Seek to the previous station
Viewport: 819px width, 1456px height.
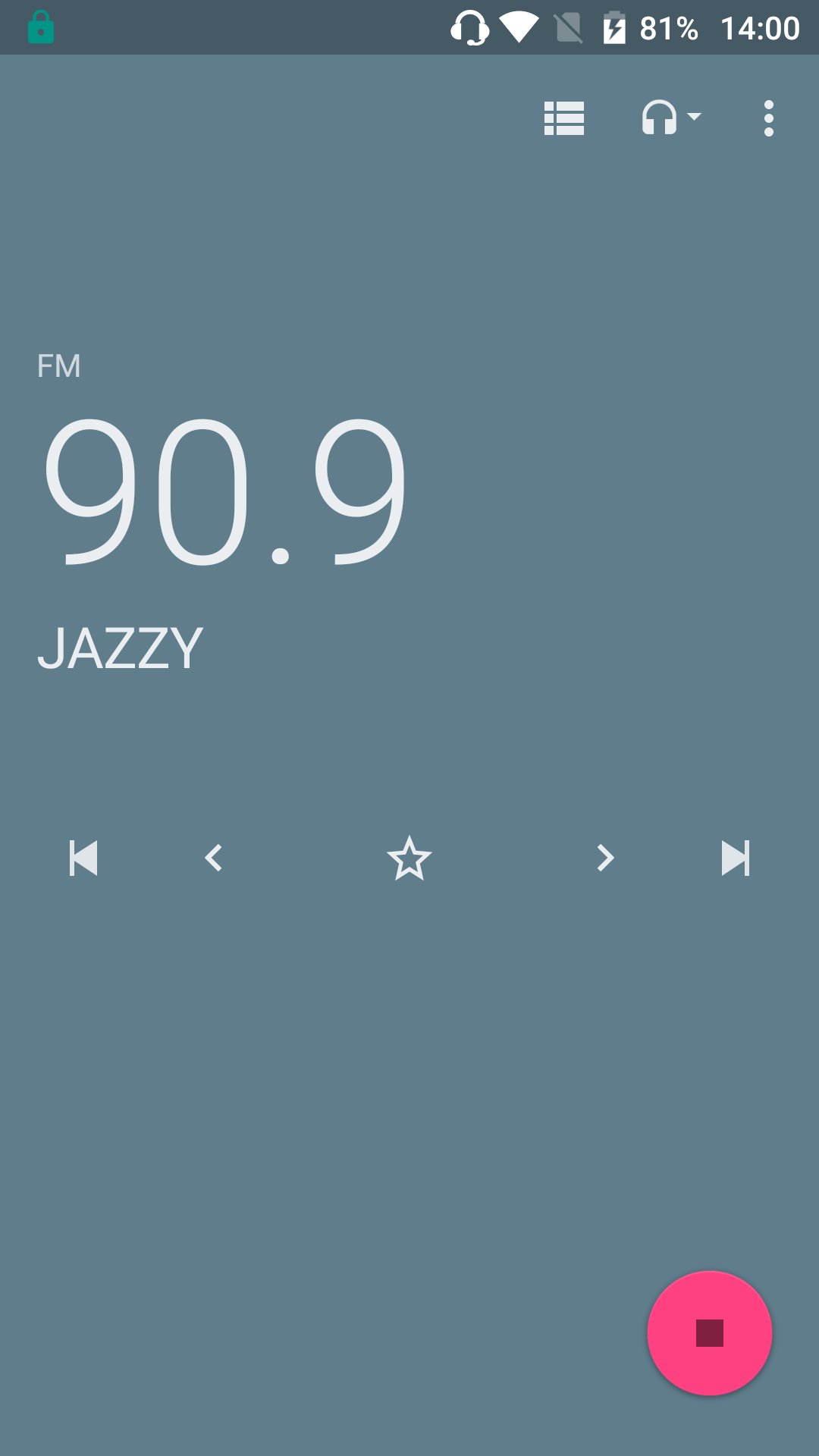tap(83, 858)
